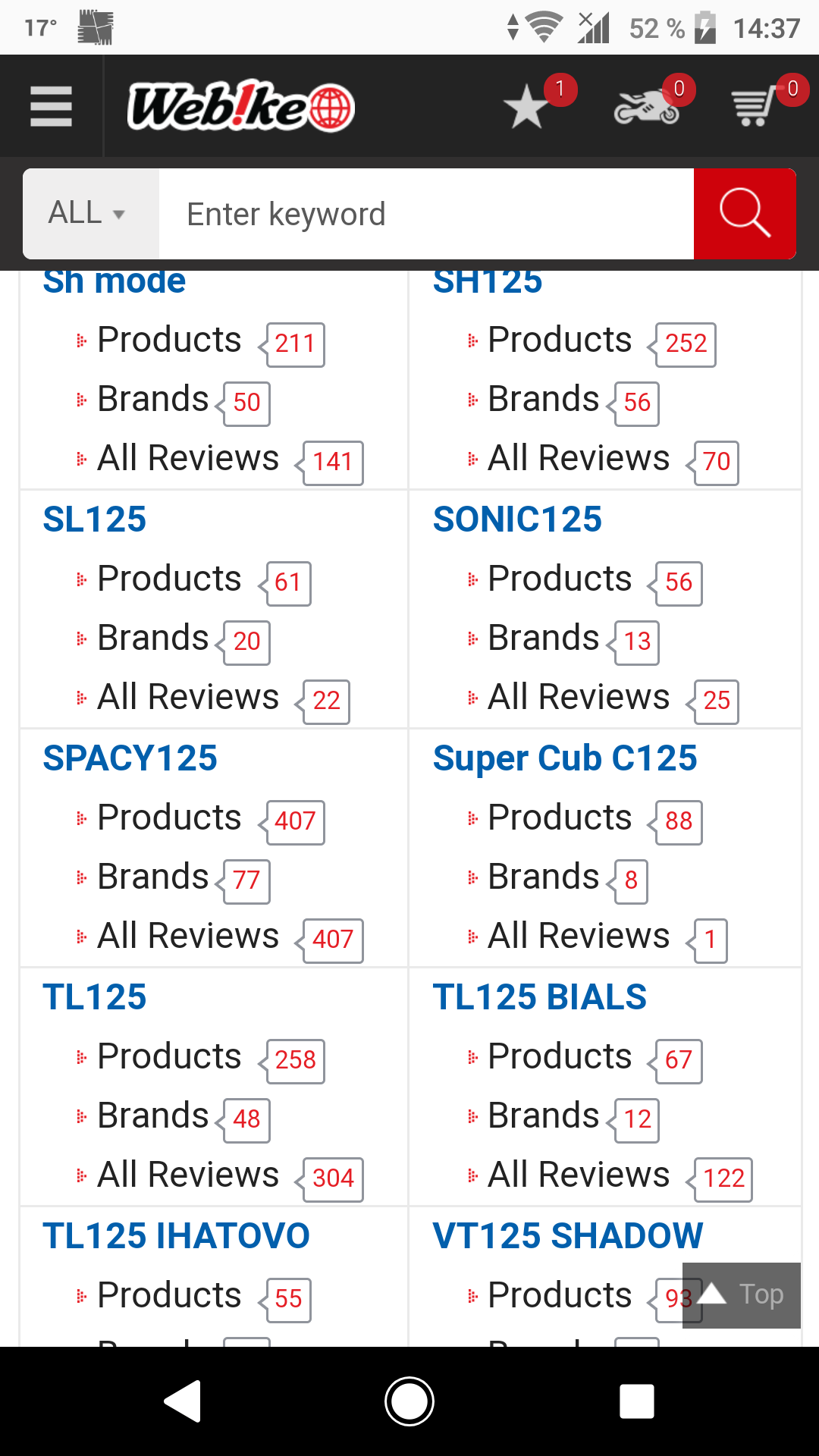Open the SONIC125 model link

coord(517,519)
